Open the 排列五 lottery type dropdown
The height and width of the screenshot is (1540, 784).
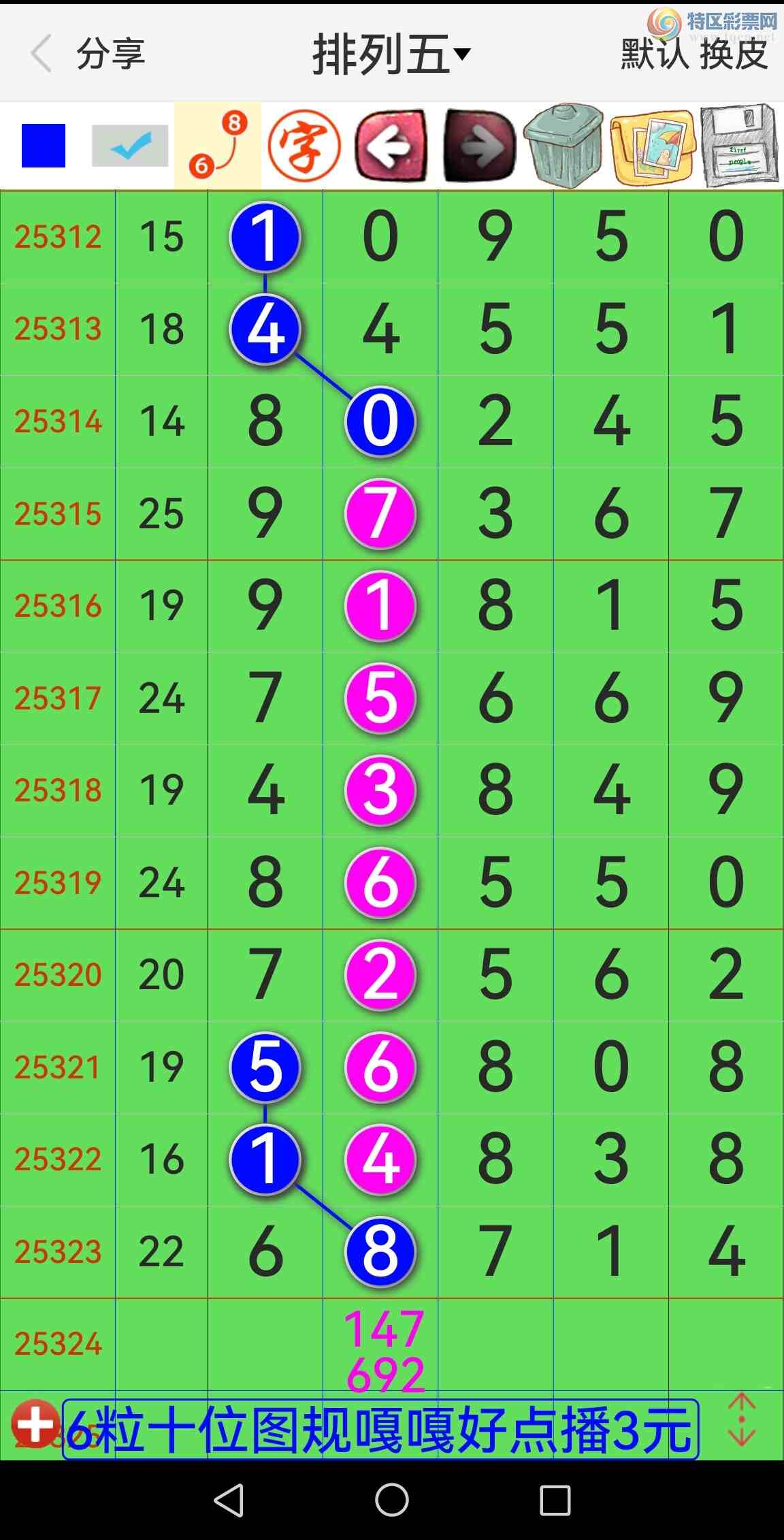point(391,54)
